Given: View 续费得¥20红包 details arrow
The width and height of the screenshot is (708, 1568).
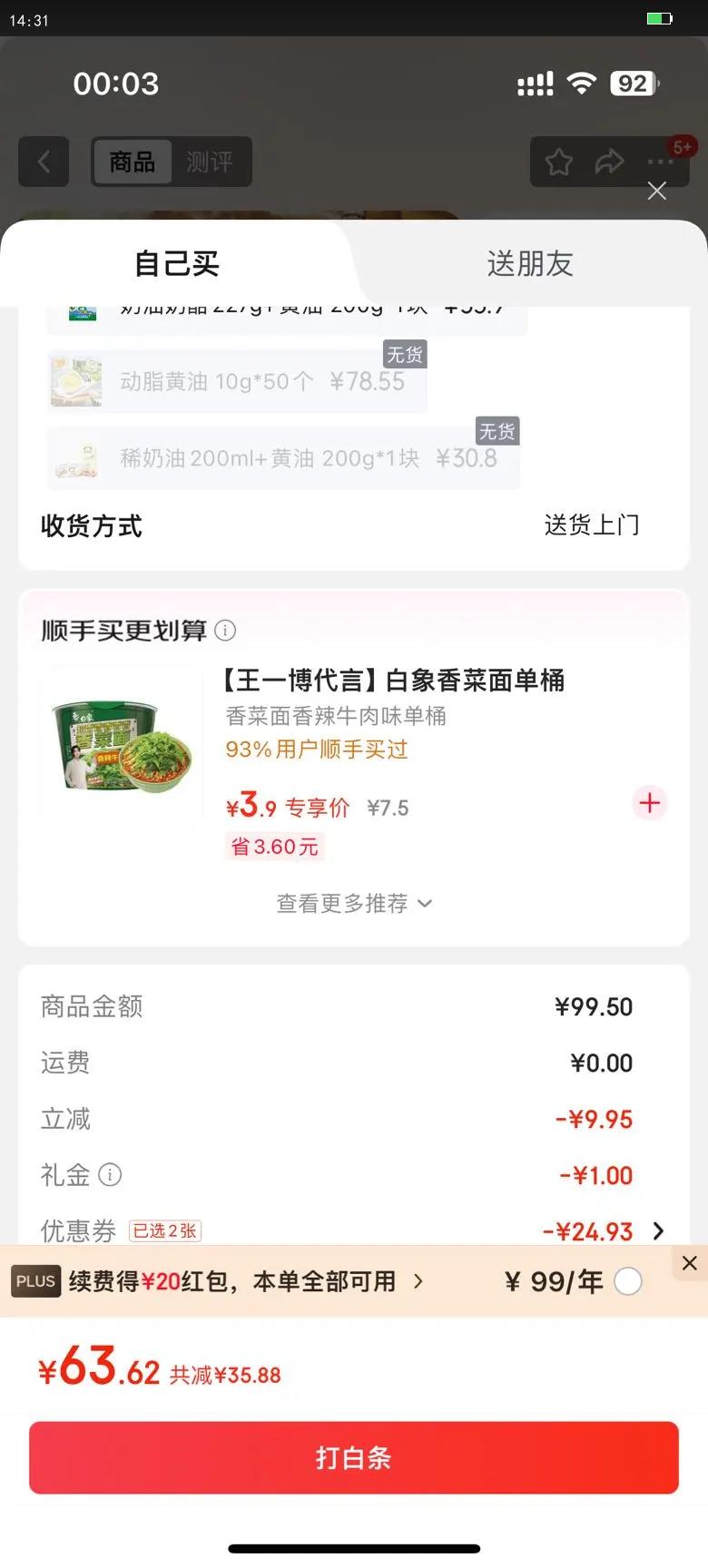Looking at the screenshot, I should (418, 1280).
